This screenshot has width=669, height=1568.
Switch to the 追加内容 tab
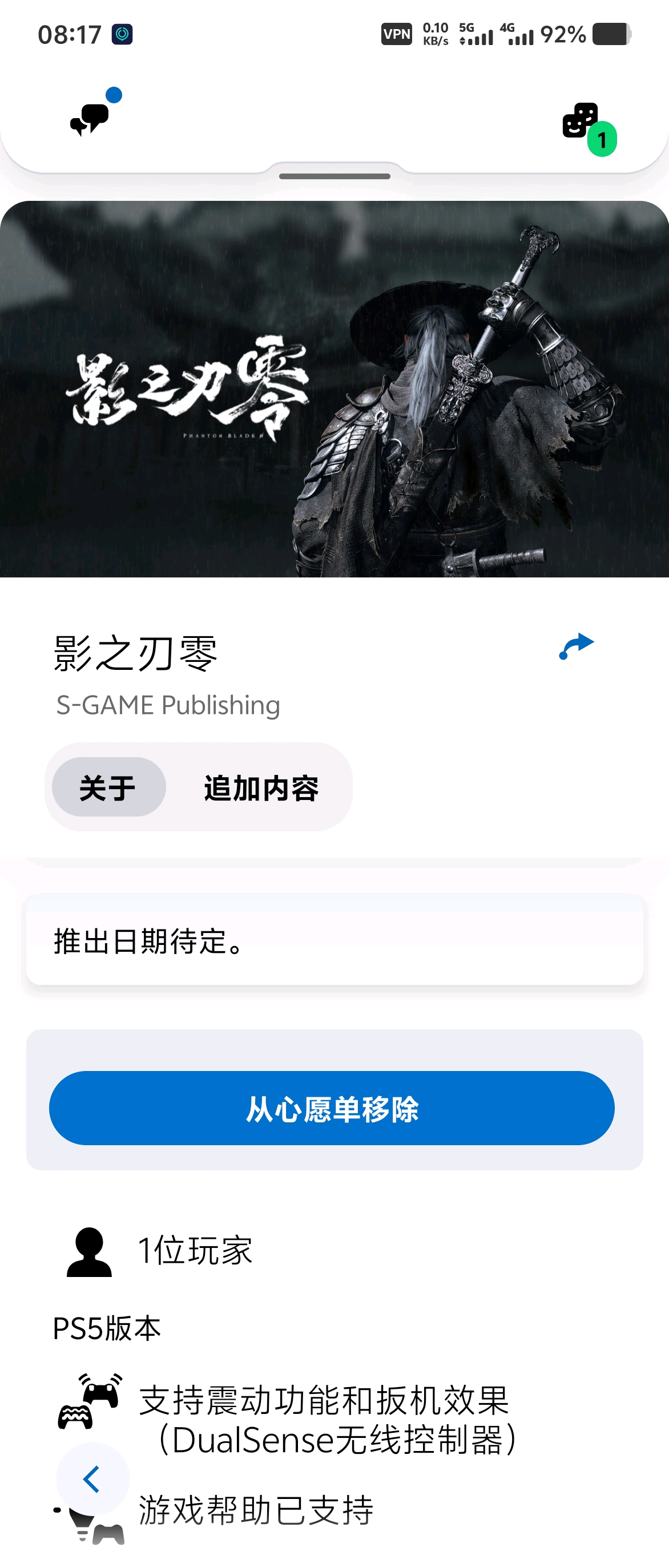pyautogui.click(x=261, y=787)
